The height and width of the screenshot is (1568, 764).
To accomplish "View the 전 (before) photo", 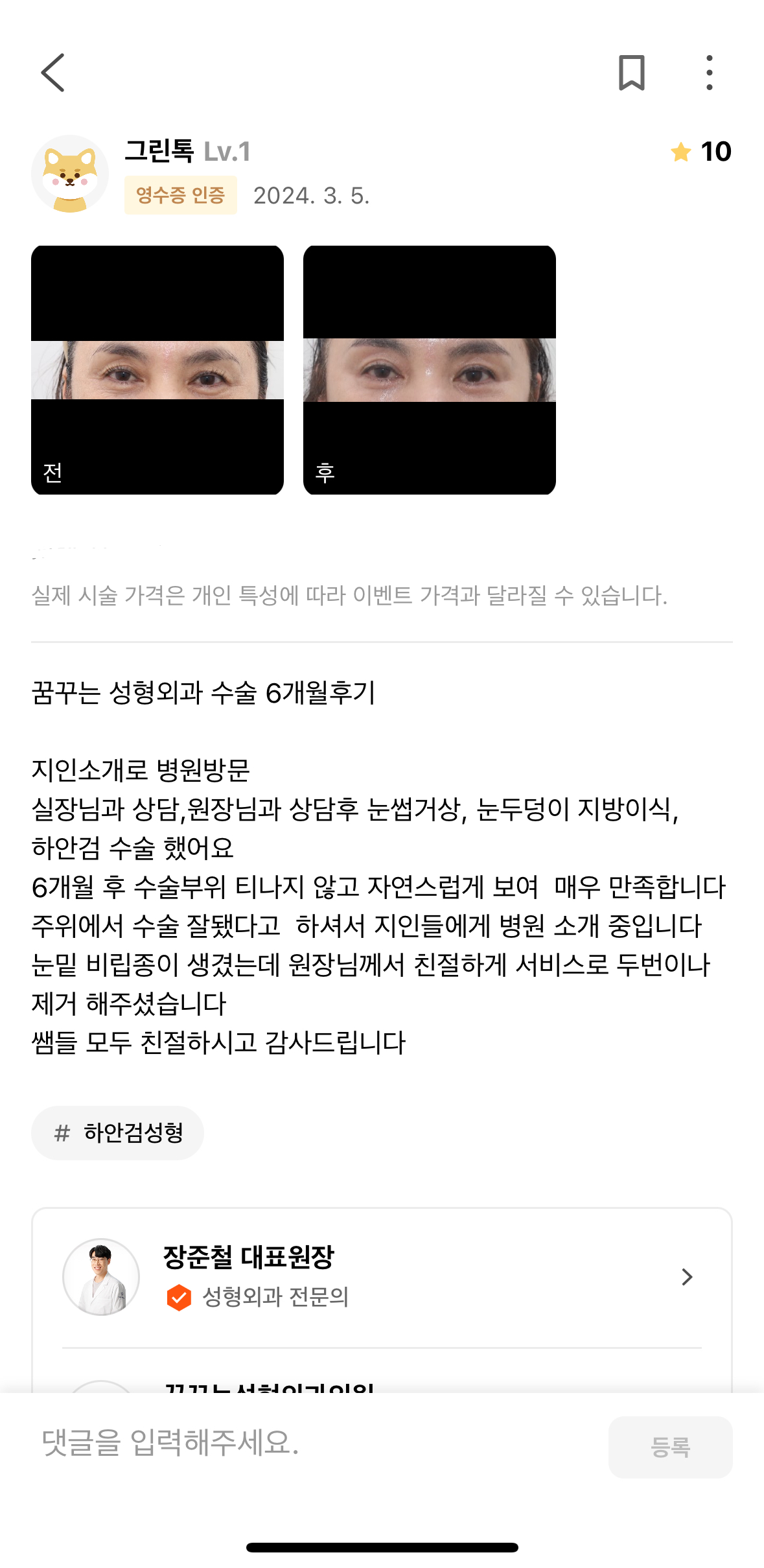I will [x=157, y=370].
